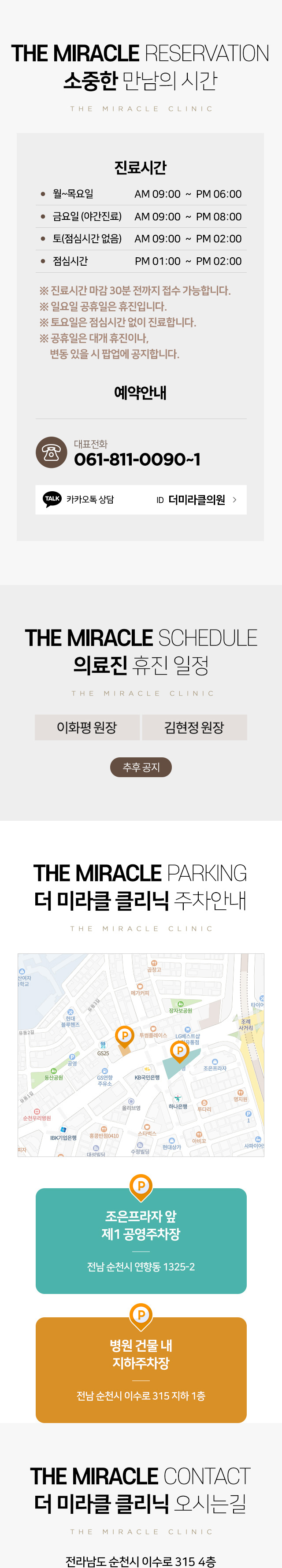The image size is (282, 1568).
Task: Select the 이화평 원장 schedule tab
Action: click(87, 727)
